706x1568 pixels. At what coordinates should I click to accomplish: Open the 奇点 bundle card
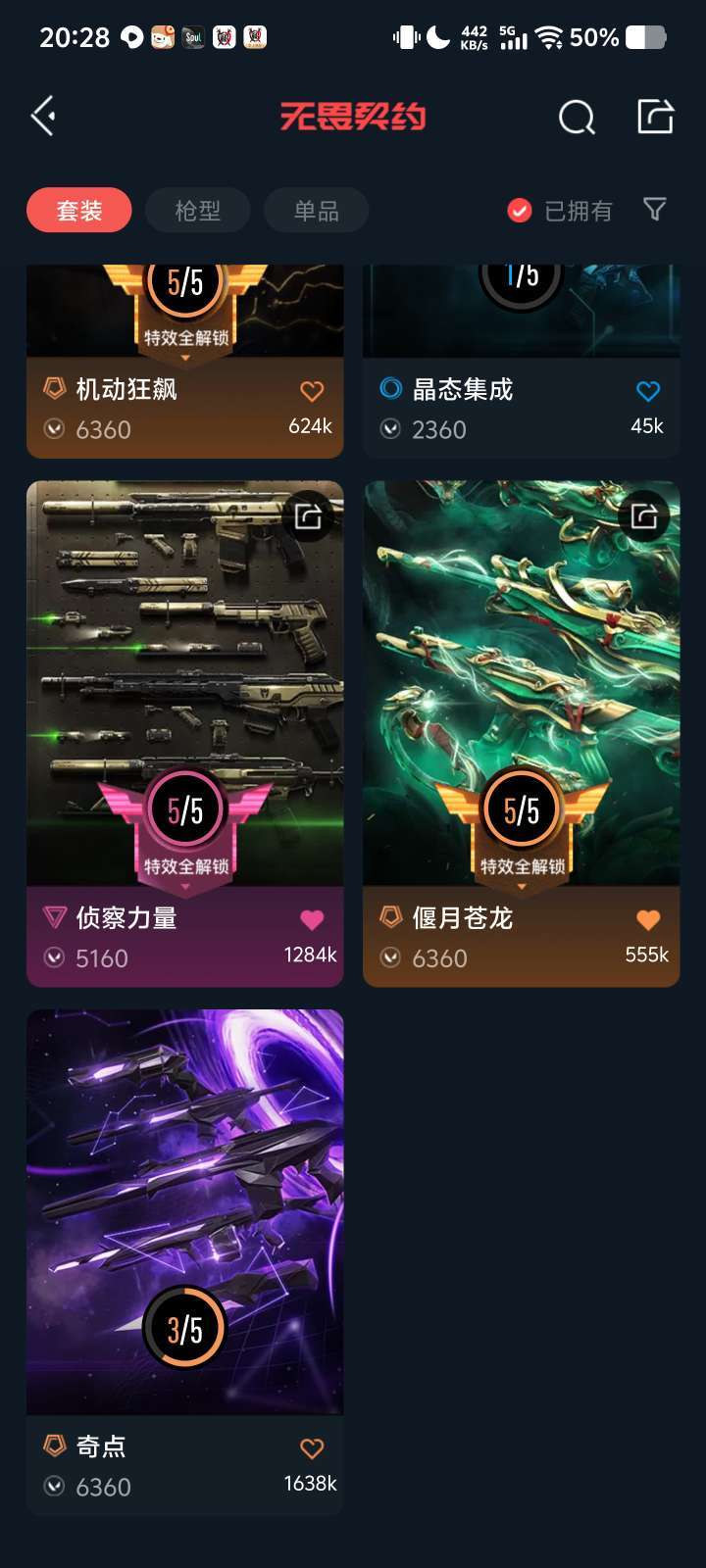pos(185,1262)
